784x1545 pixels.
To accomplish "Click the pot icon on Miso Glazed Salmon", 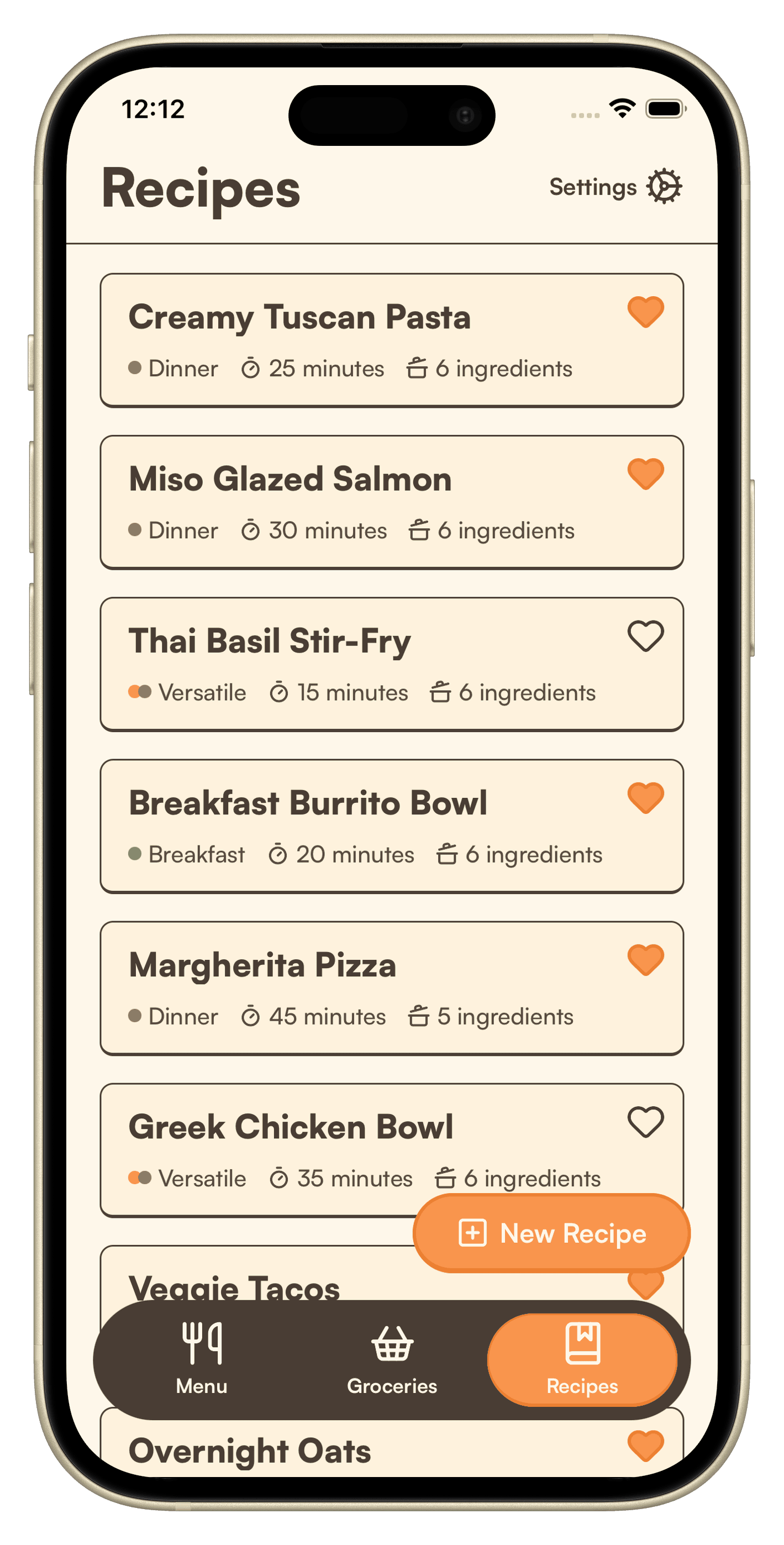I will tap(419, 530).
